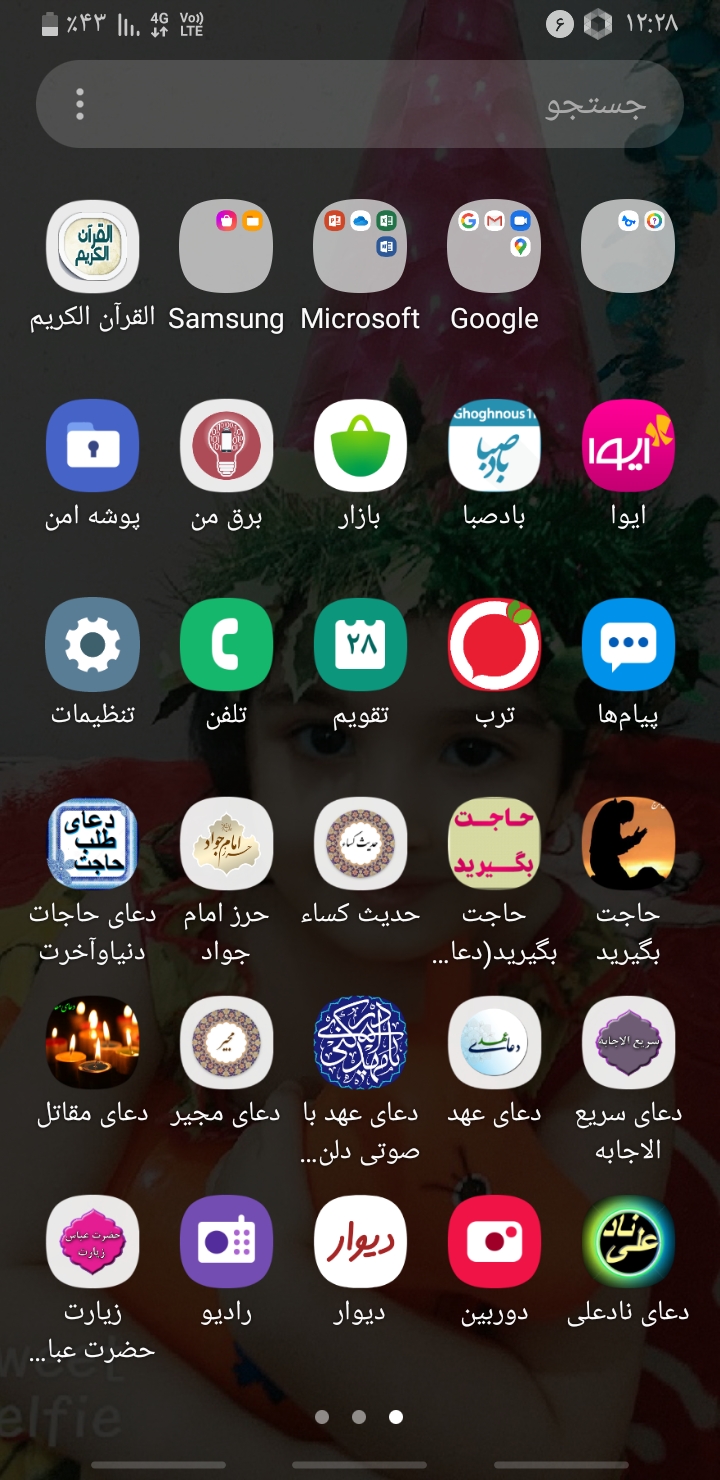This screenshot has width=720, height=1480.
Task: Open the Microsoft folder
Action: click(x=360, y=246)
